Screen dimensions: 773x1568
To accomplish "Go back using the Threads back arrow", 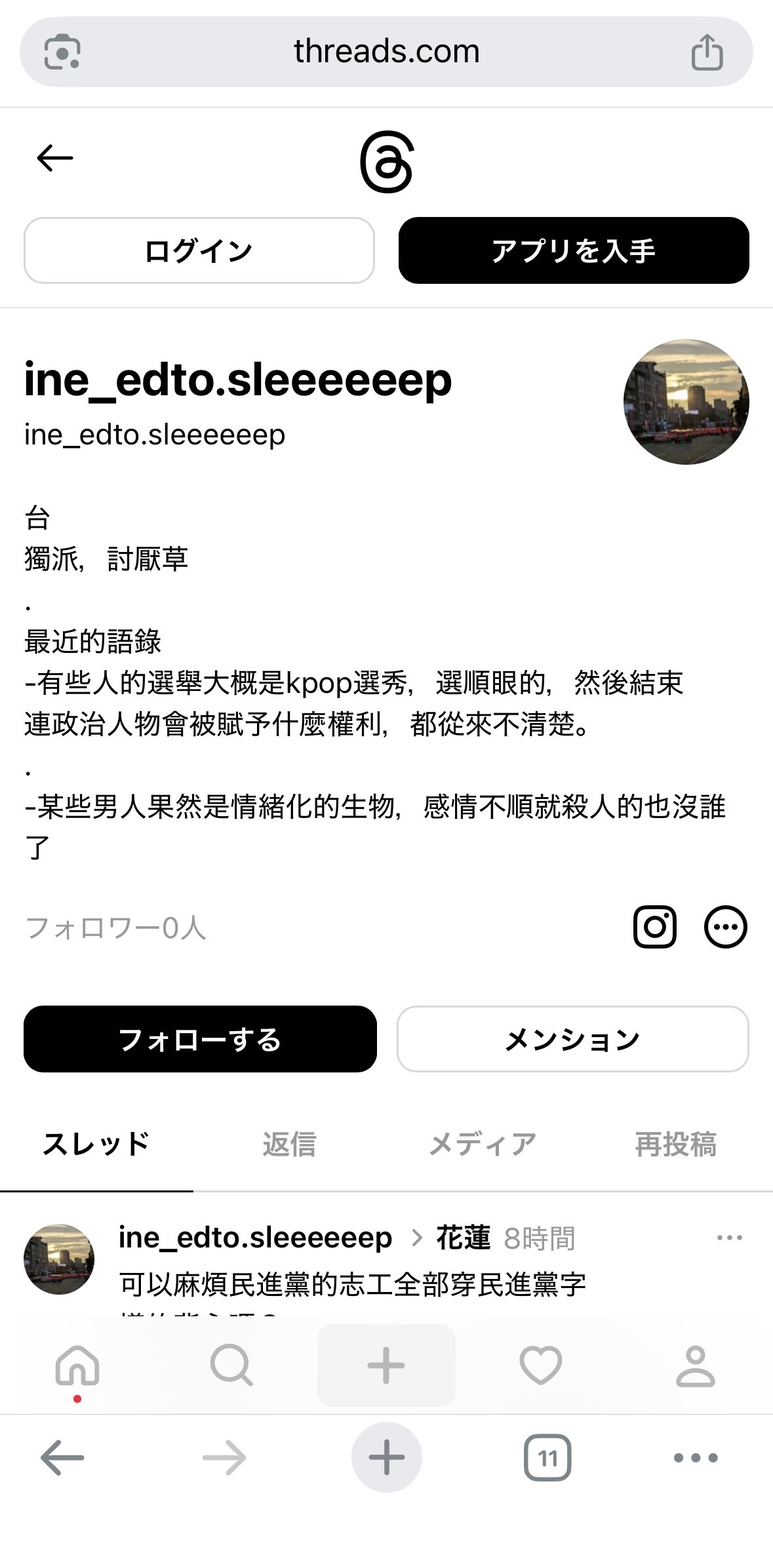I will click(x=54, y=158).
